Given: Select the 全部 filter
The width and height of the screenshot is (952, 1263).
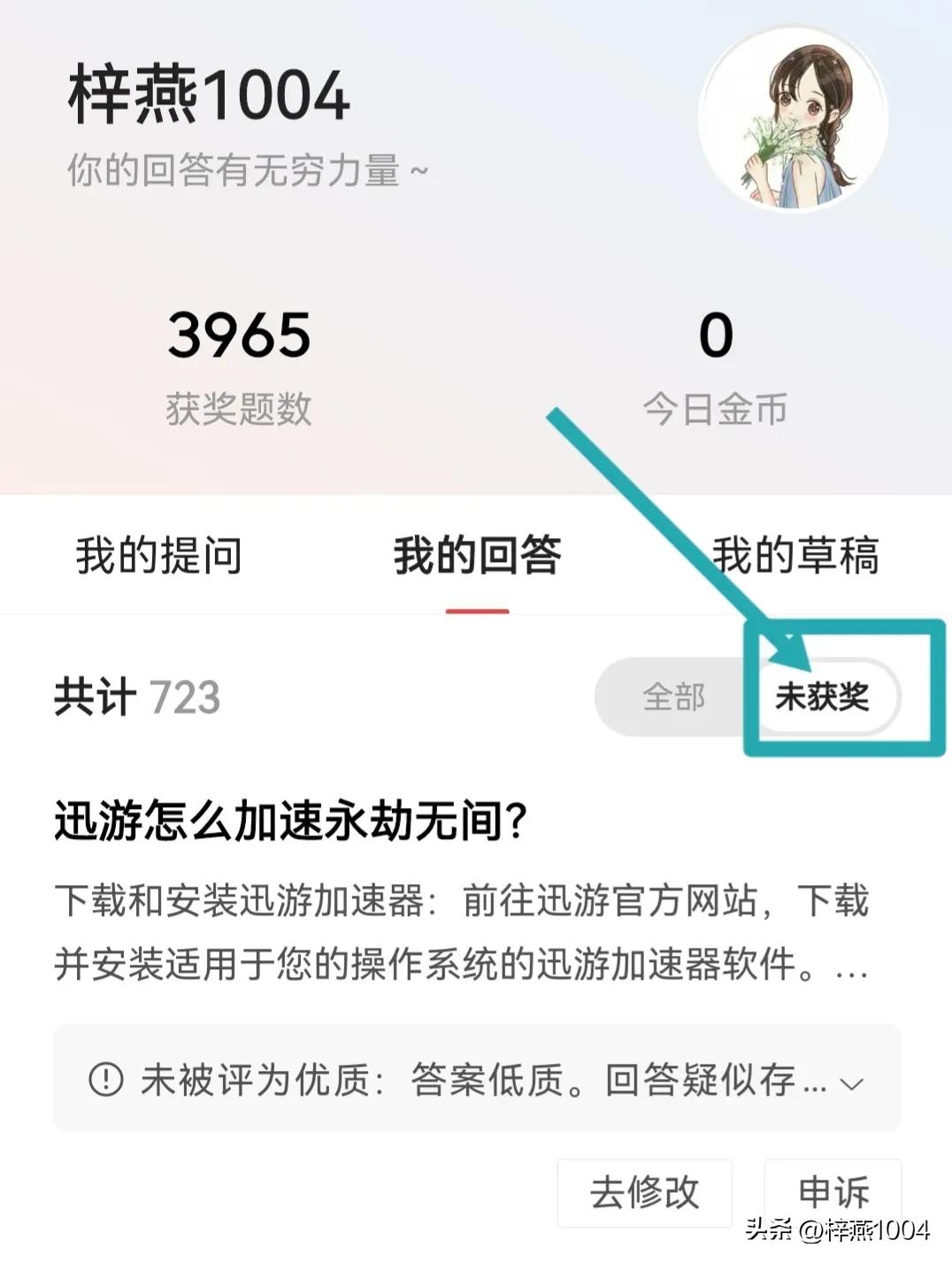Looking at the screenshot, I should 676,697.
